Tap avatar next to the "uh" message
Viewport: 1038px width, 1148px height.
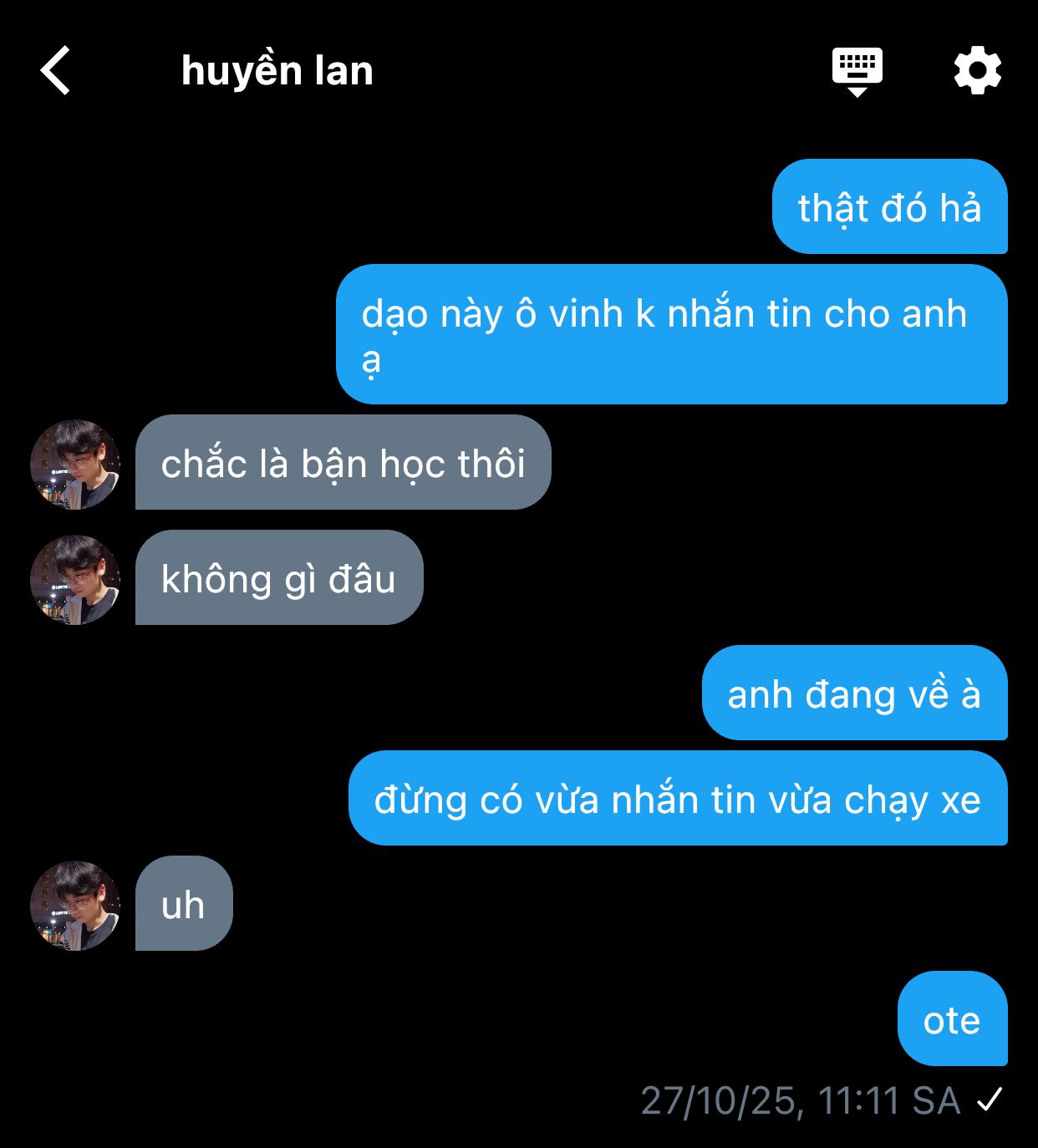[x=75, y=906]
